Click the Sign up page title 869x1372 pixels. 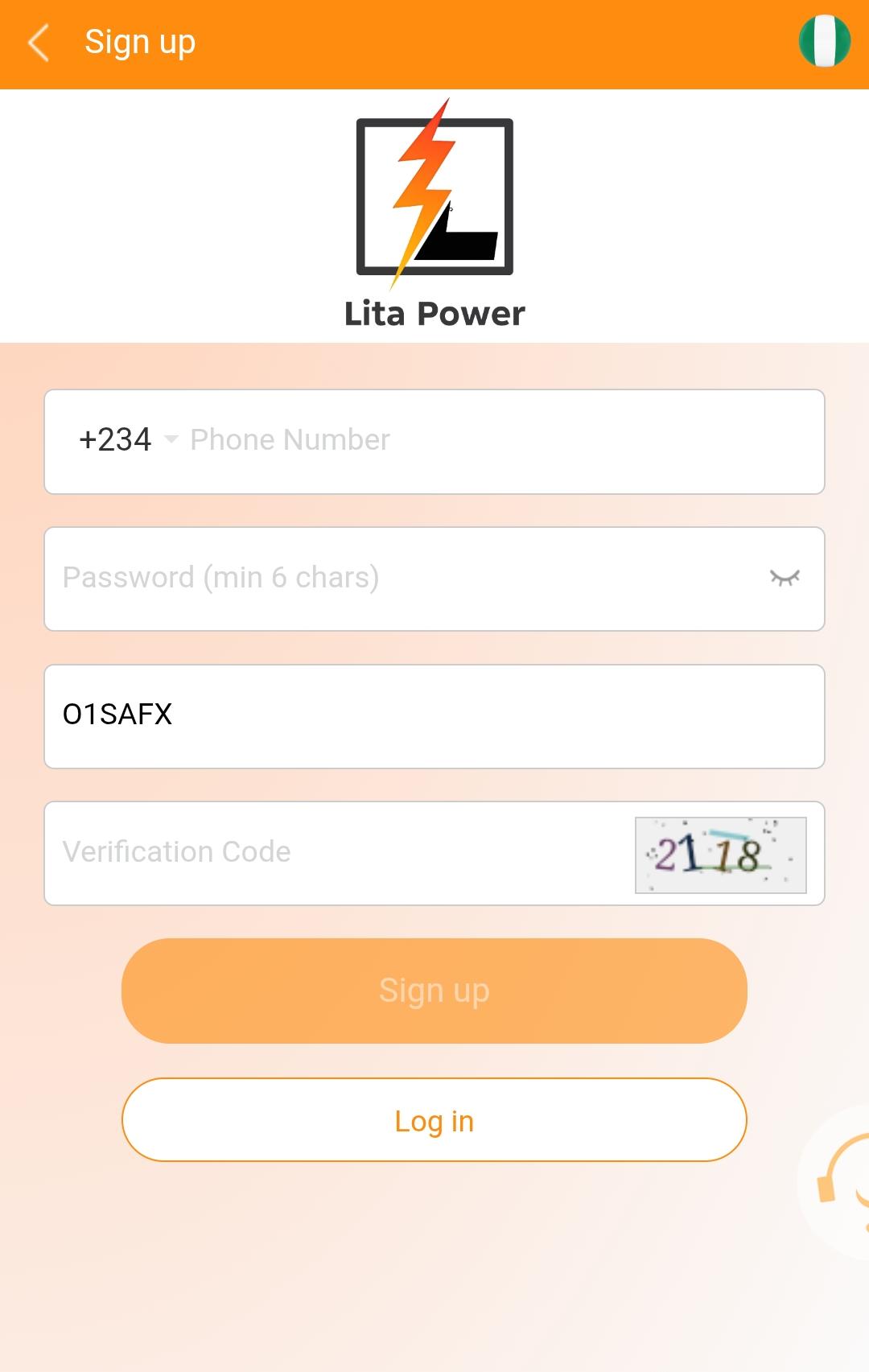point(141,40)
